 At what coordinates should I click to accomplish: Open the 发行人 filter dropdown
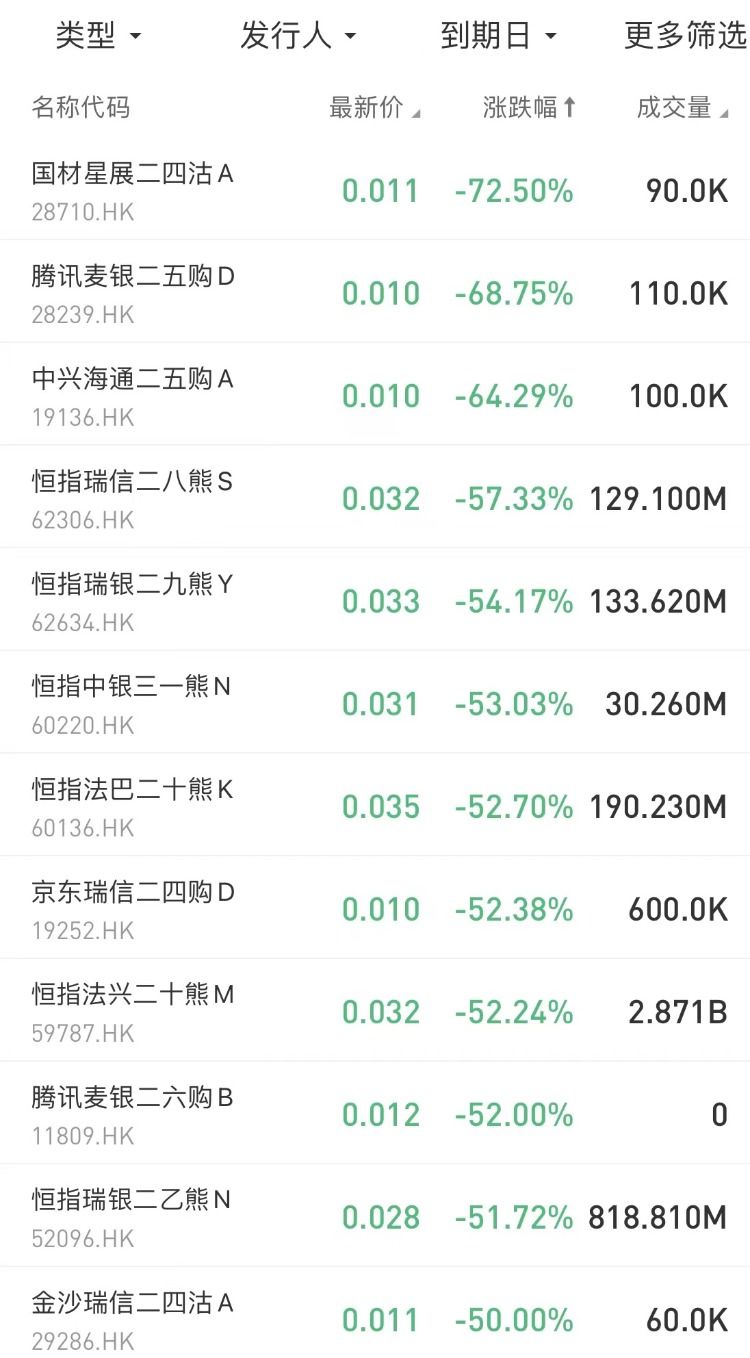[x=298, y=36]
